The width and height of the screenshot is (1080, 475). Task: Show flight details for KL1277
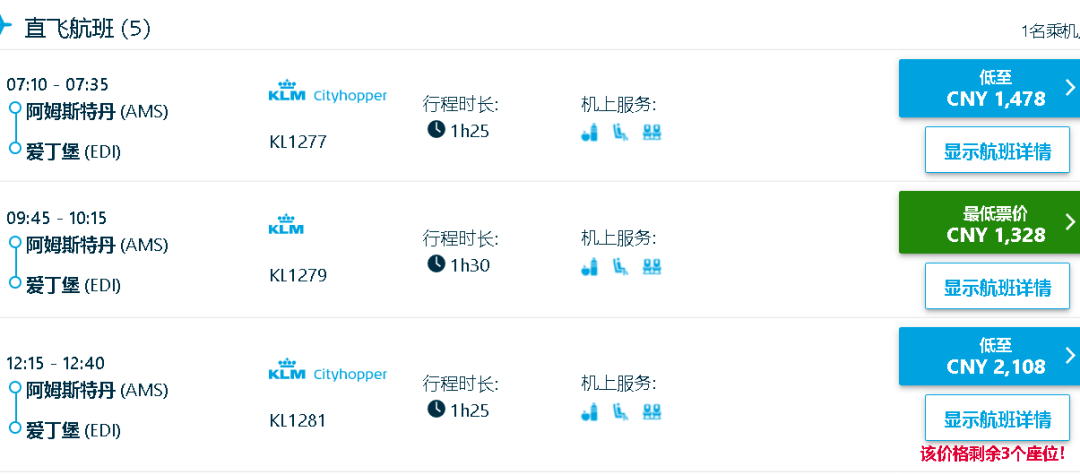997,152
